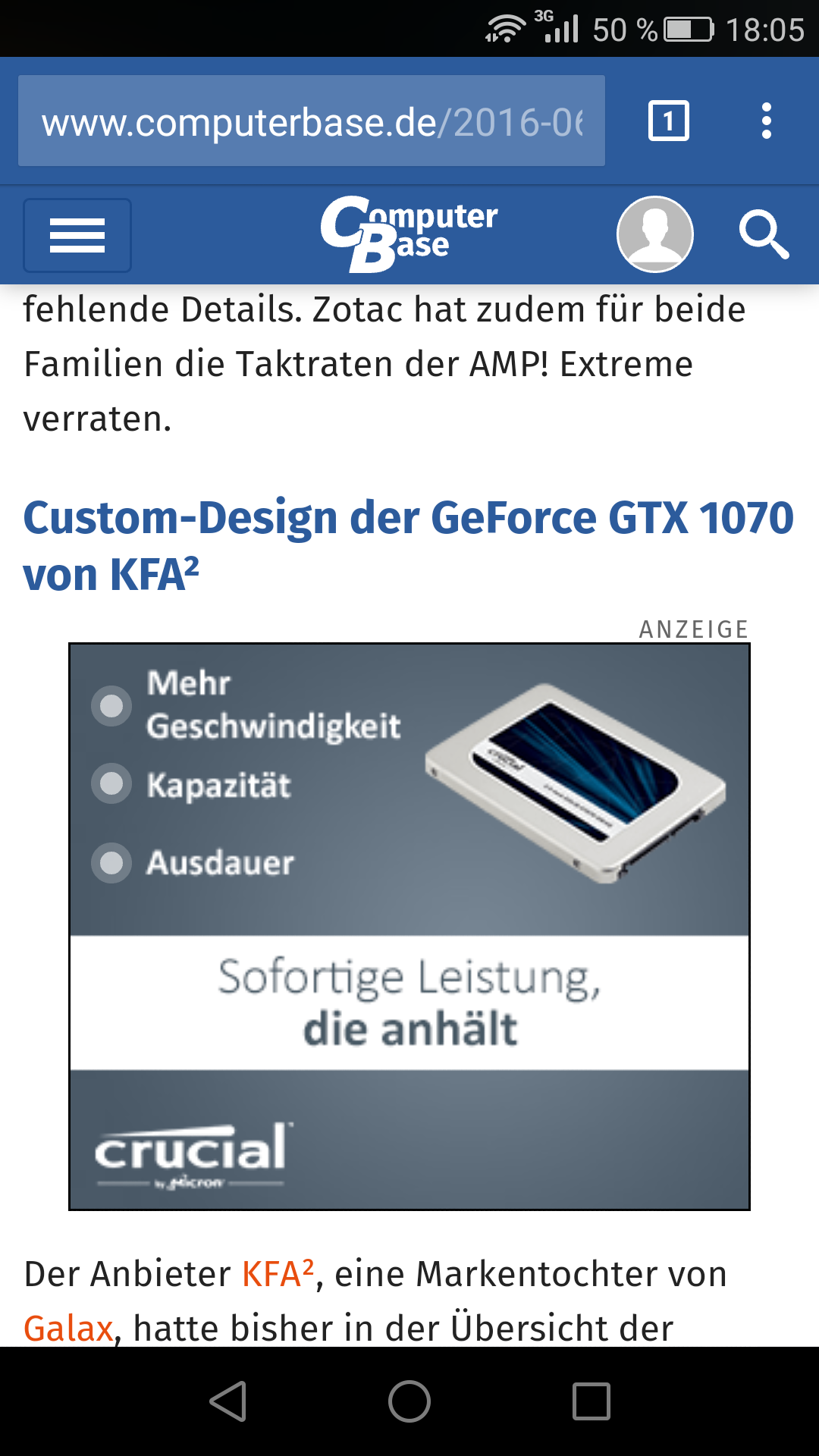819x1456 pixels.
Task: Follow the KFA² link
Action: pyautogui.click(x=278, y=1274)
